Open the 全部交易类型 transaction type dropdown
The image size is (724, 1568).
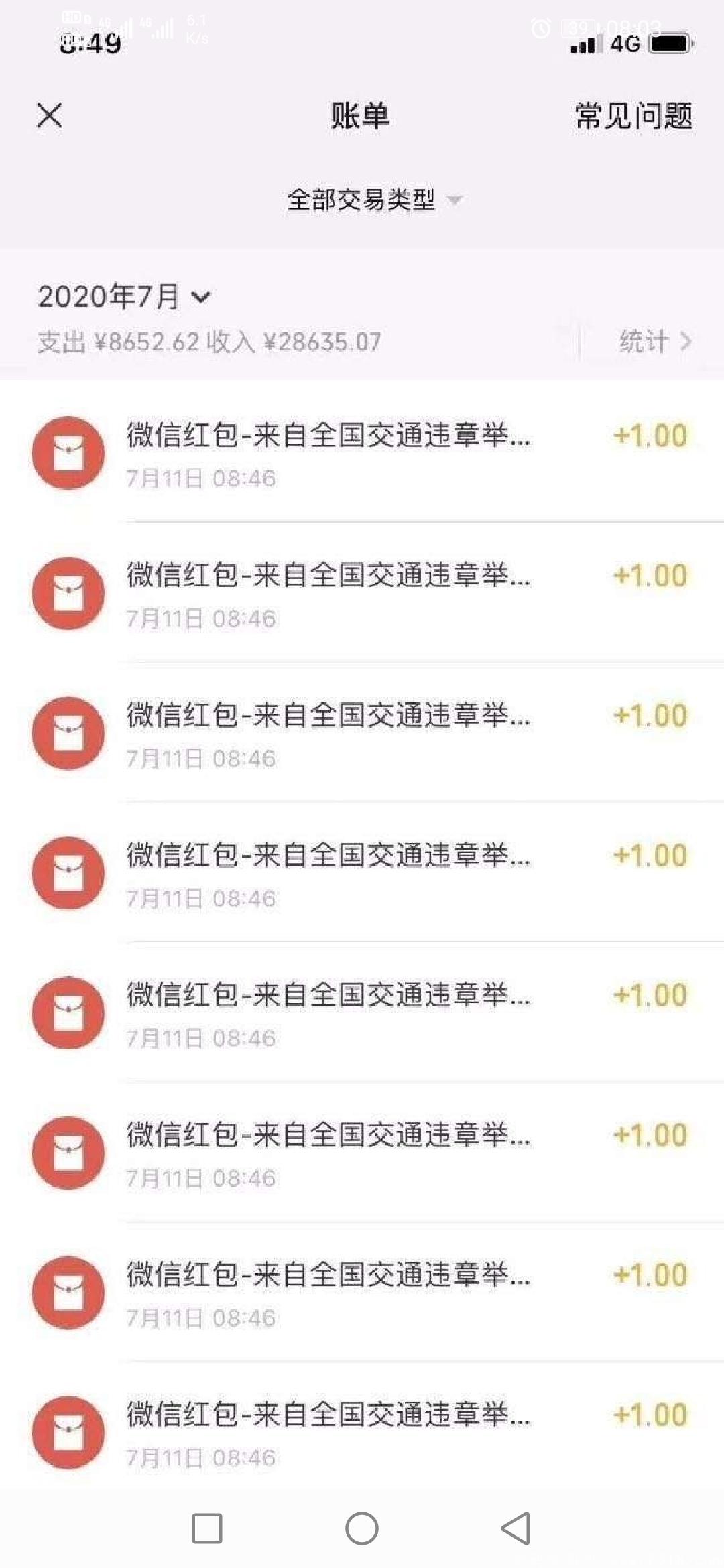click(x=362, y=201)
